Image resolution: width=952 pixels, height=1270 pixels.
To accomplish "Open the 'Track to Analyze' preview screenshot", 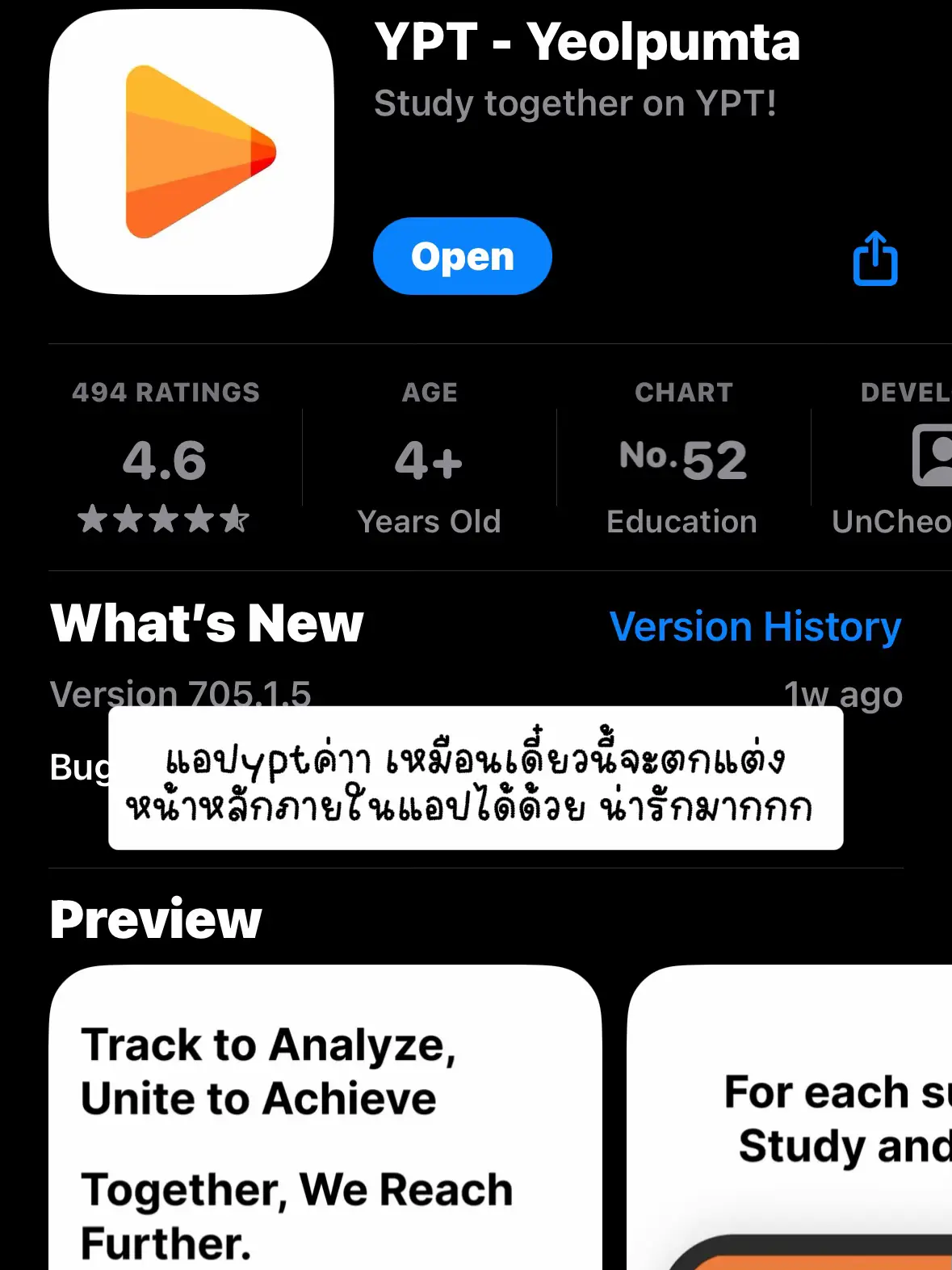I will point(325,1131).
